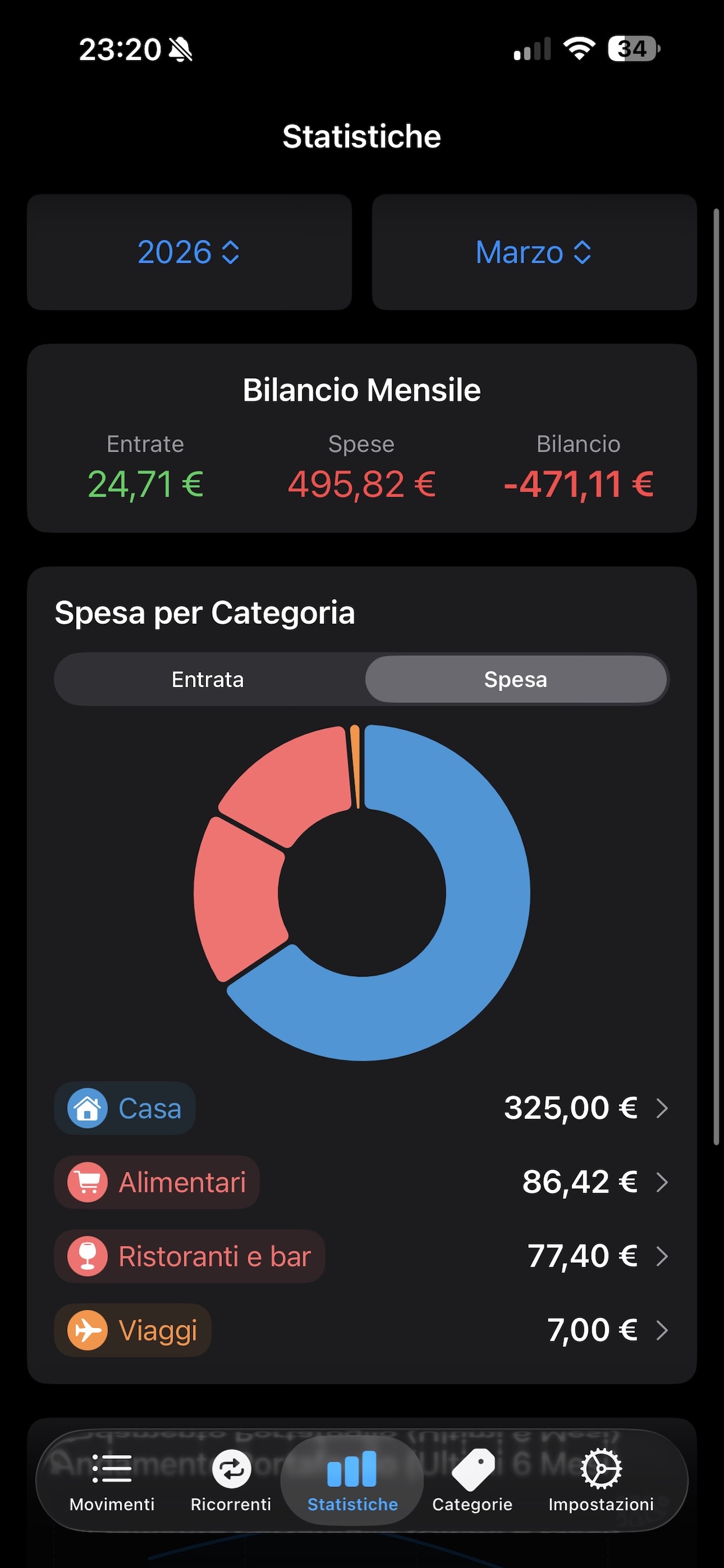Image resolution: width=724 pixels, height=1568 pixels.
Task: Click the Casa house icon
Action: (87, 1108)
